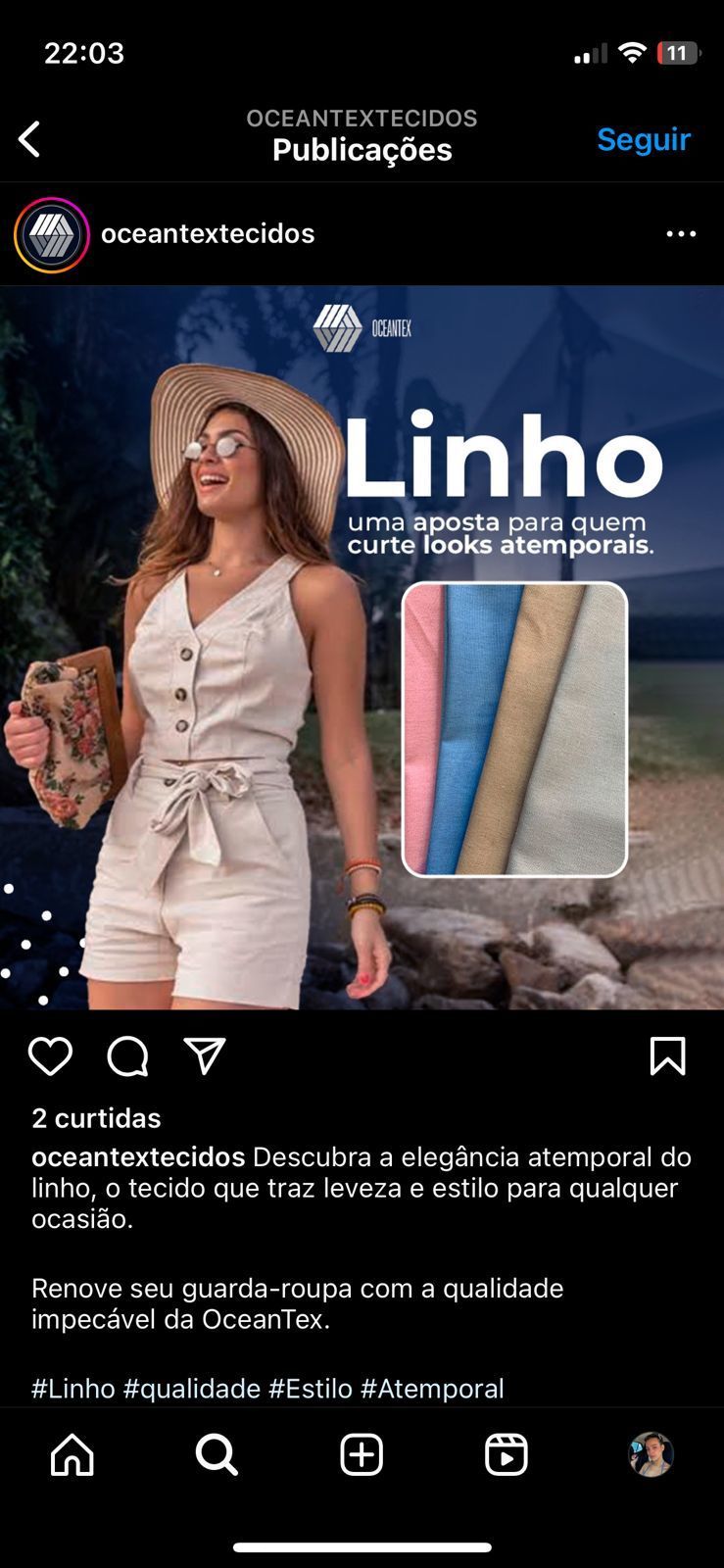The image size is (724, 1568).
Task: View who liked: 2 curtidas
Action: 96,1118
